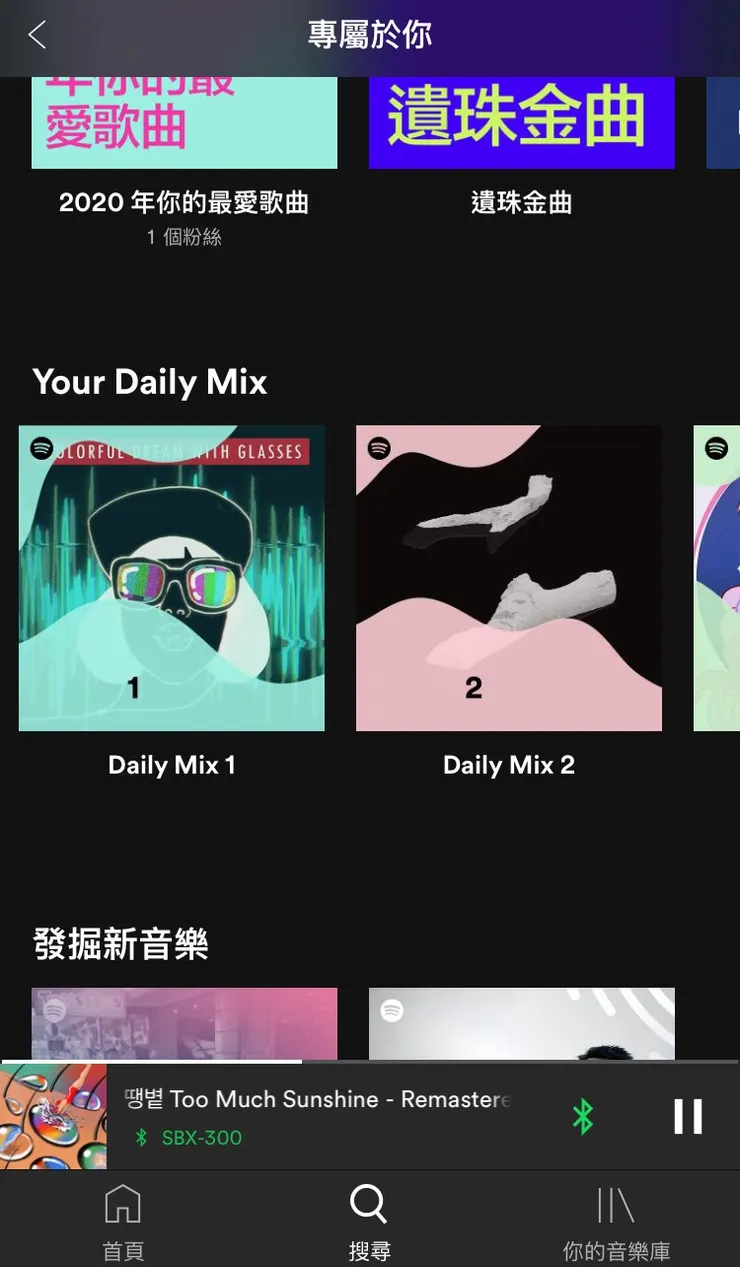
Task: Open Daily Mix 1 playlist
Action: pyautogui.click(x=171, y=577)
